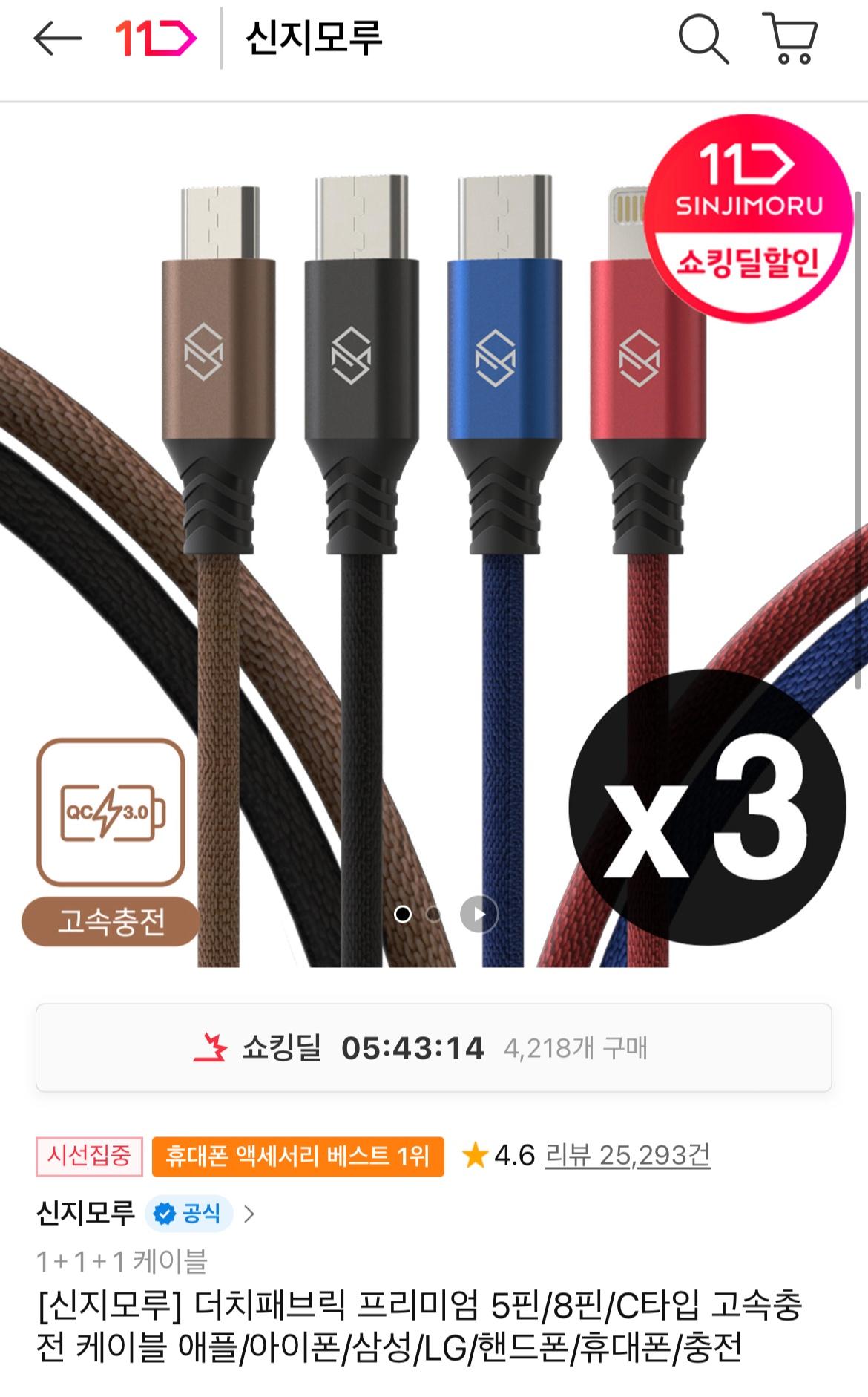The width and height of the screenshot is (868, 1397).
Task: Tap 휴대폰 액세서리 베스트 1위 badge
Action: point(297,1156)
